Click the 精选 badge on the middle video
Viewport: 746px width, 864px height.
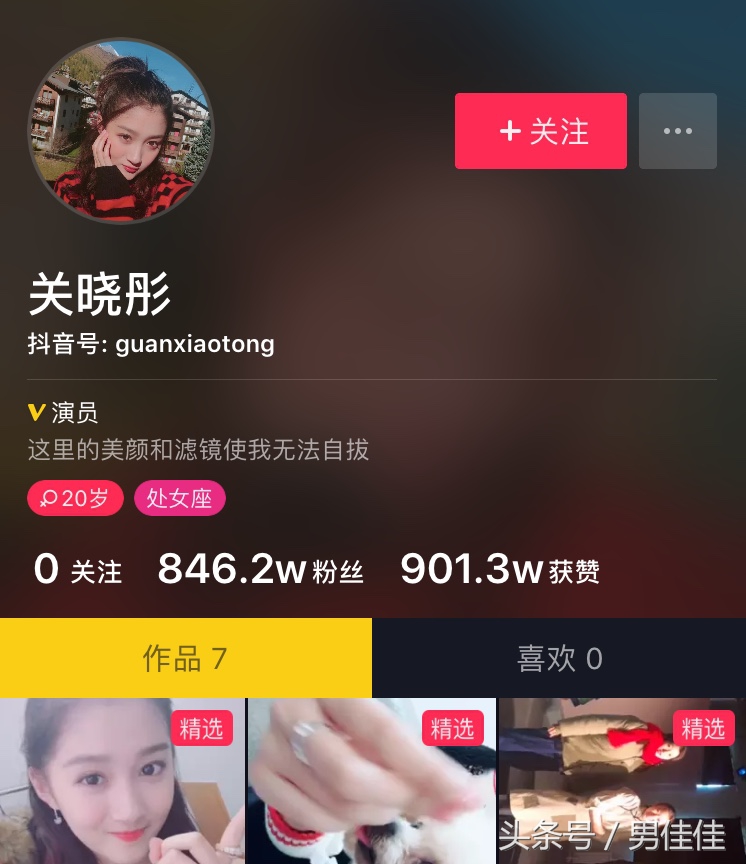pyautogui.click(x=452, y=729)
